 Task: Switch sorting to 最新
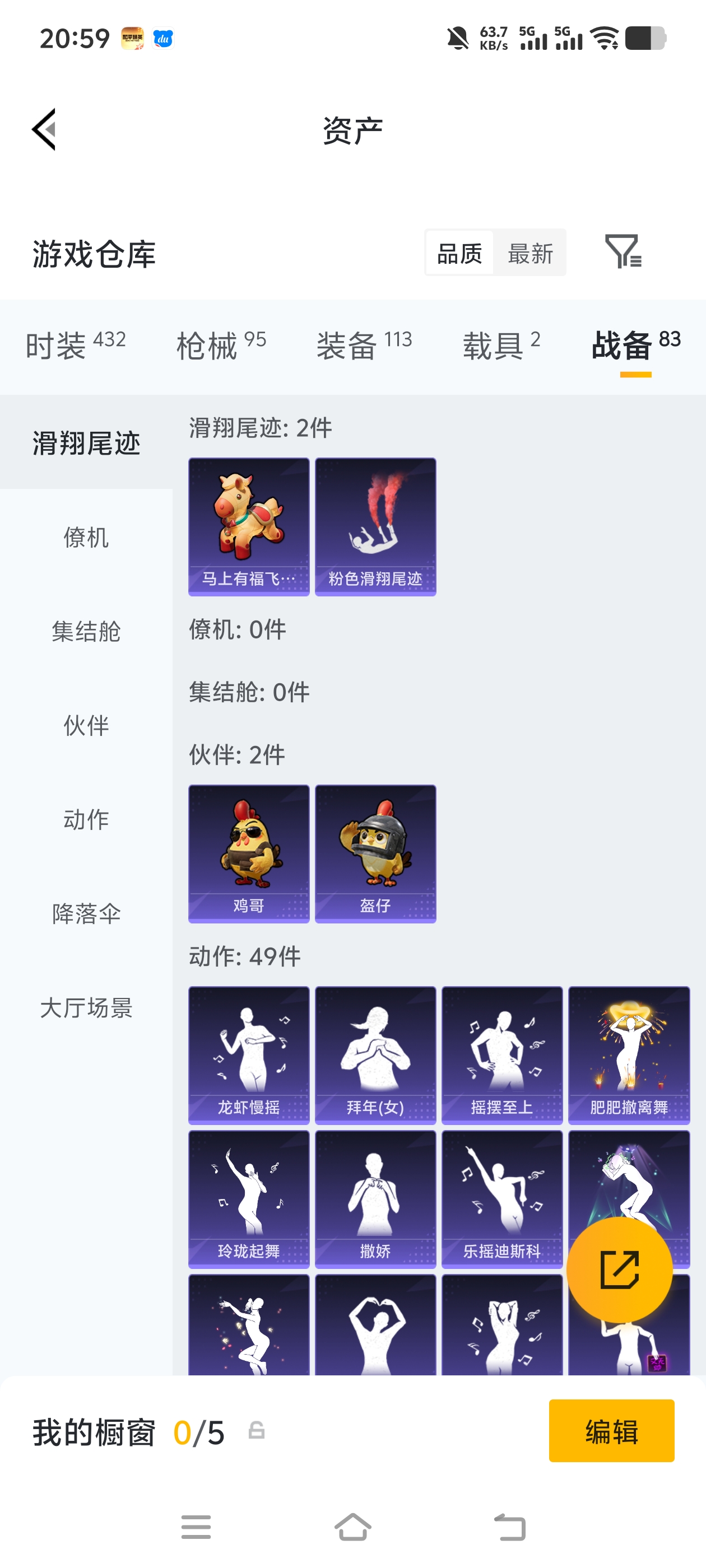[530, 252]
